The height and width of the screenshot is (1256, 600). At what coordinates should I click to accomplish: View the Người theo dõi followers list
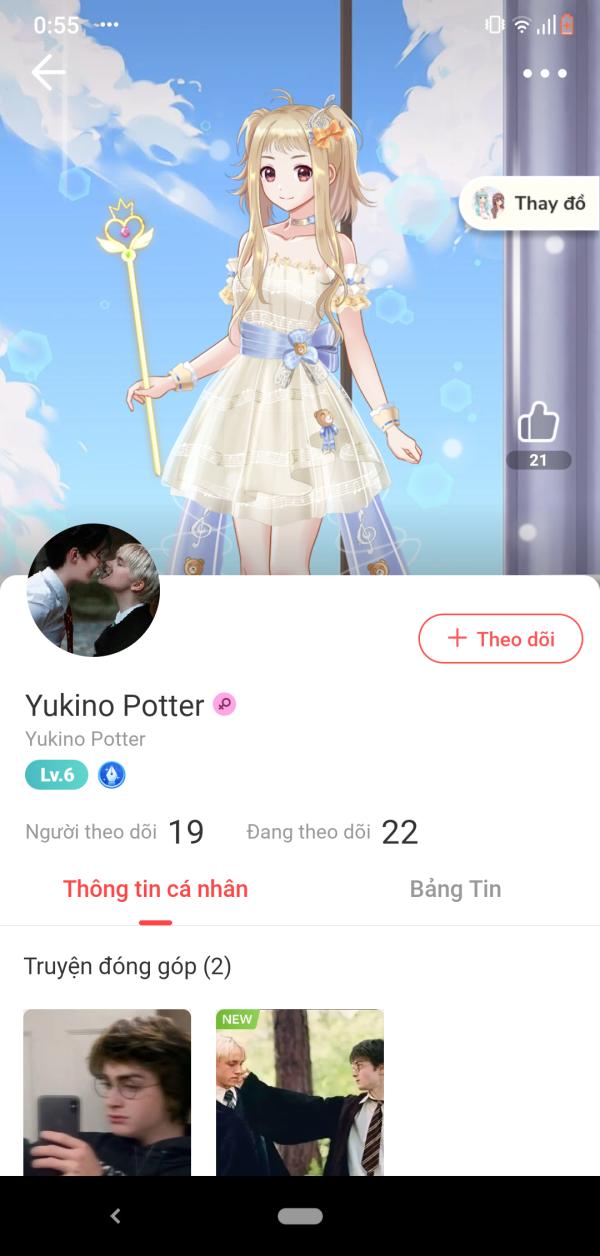(x=114, y=832)
